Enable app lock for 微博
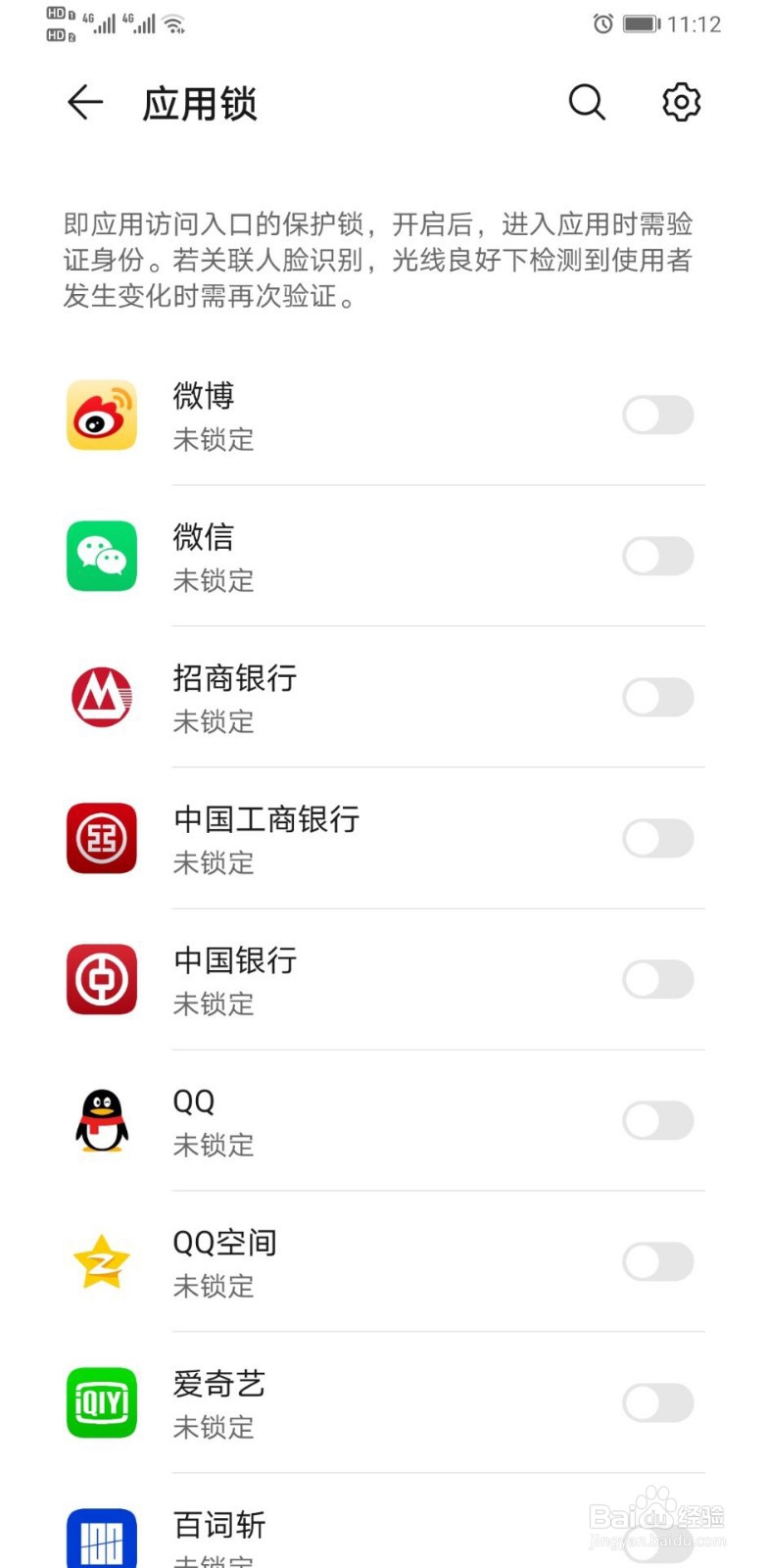 (658, 416)
